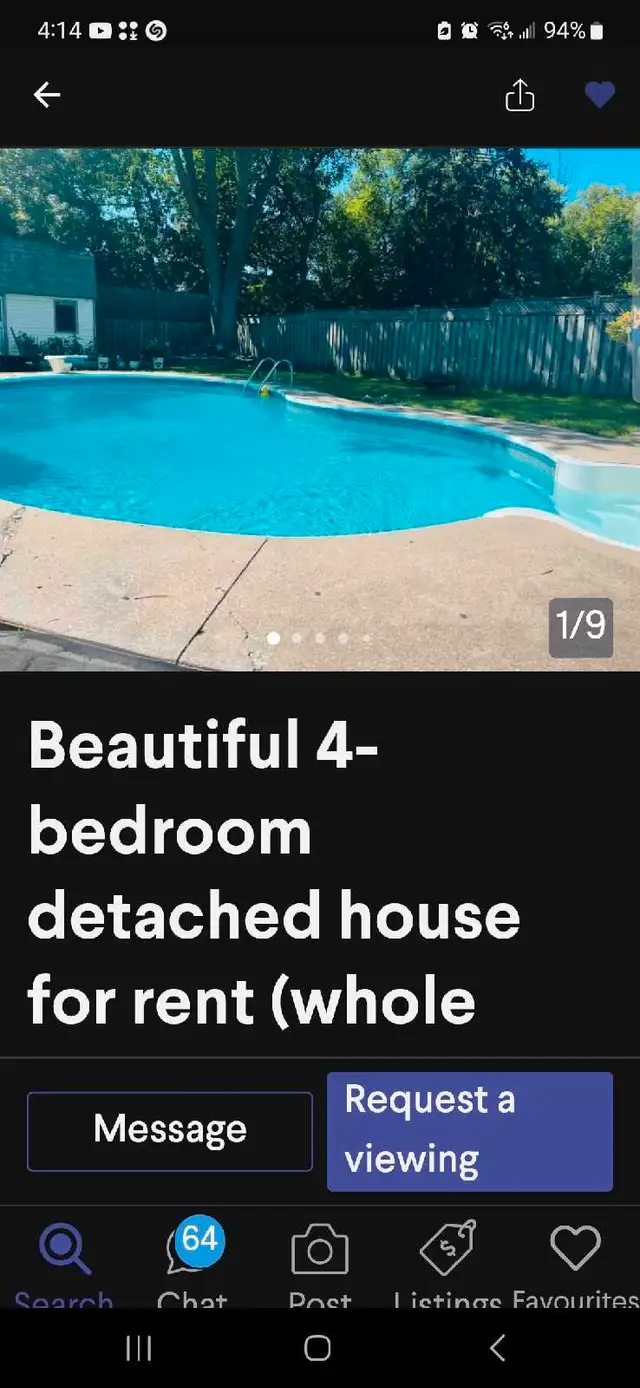The width and height of the screenshot is (640, 1388).
Task: Tap the system home button
Action: (318, 1348)
